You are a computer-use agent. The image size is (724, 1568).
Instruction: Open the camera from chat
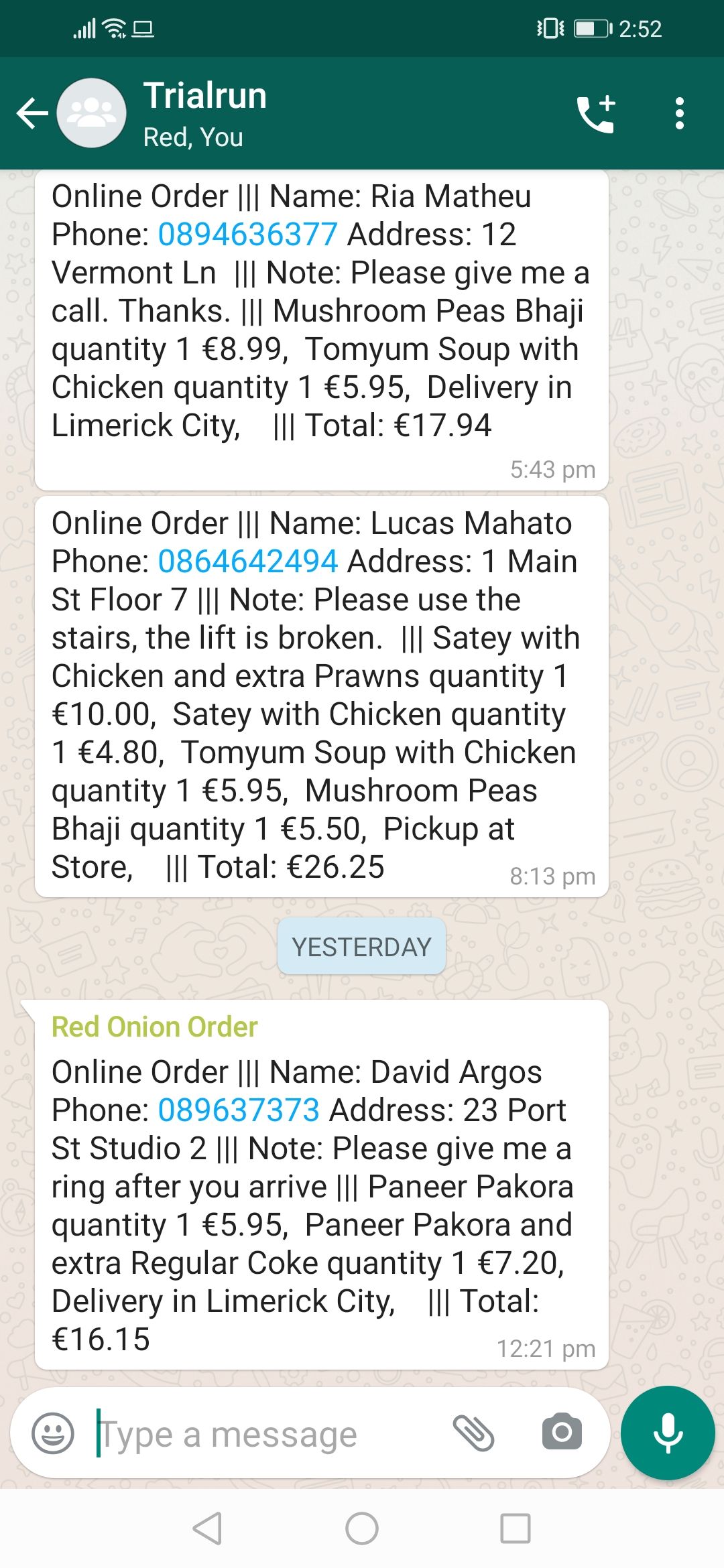point(562,1432)
